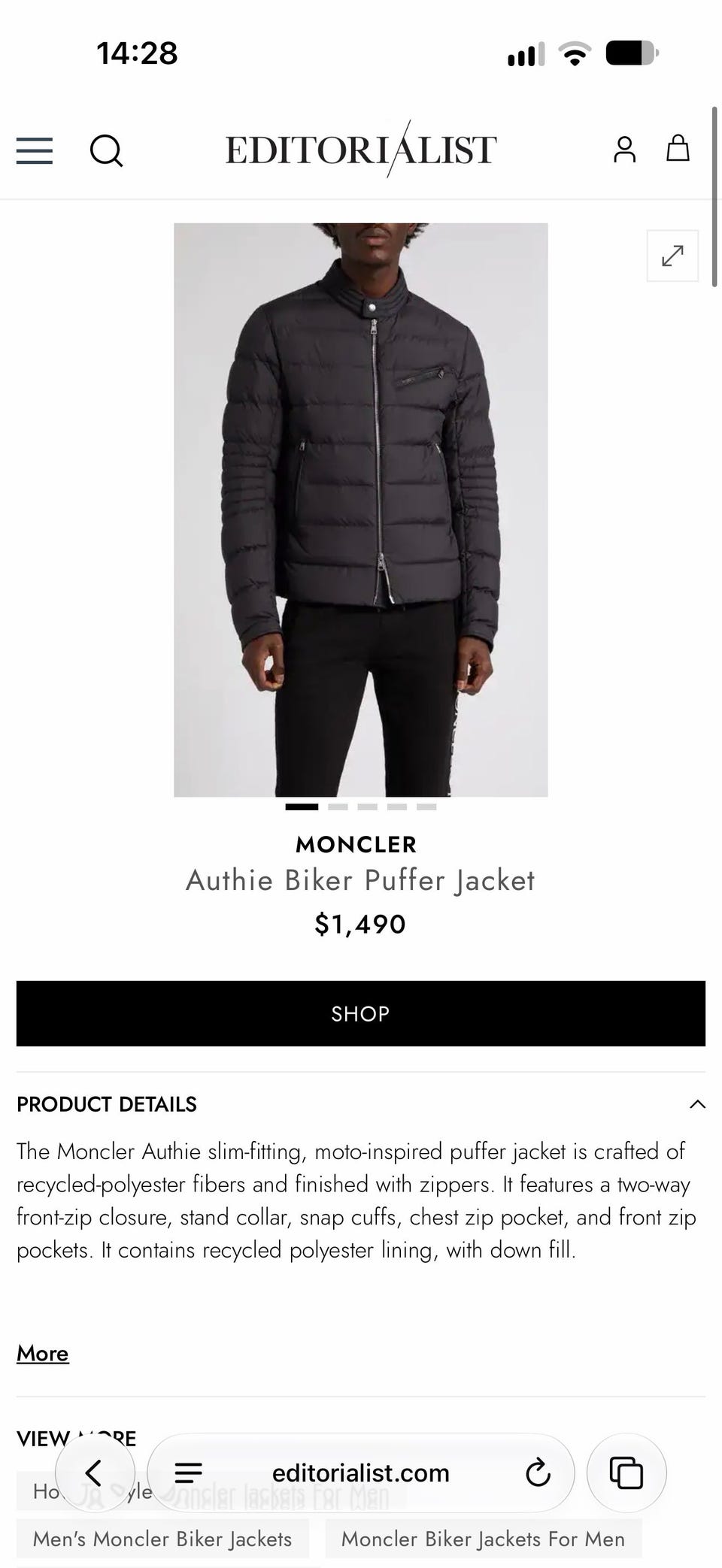Go back in the browser
This screenshot has width=722, height=1568.
pyautogui.click(x=95, y=1473)
